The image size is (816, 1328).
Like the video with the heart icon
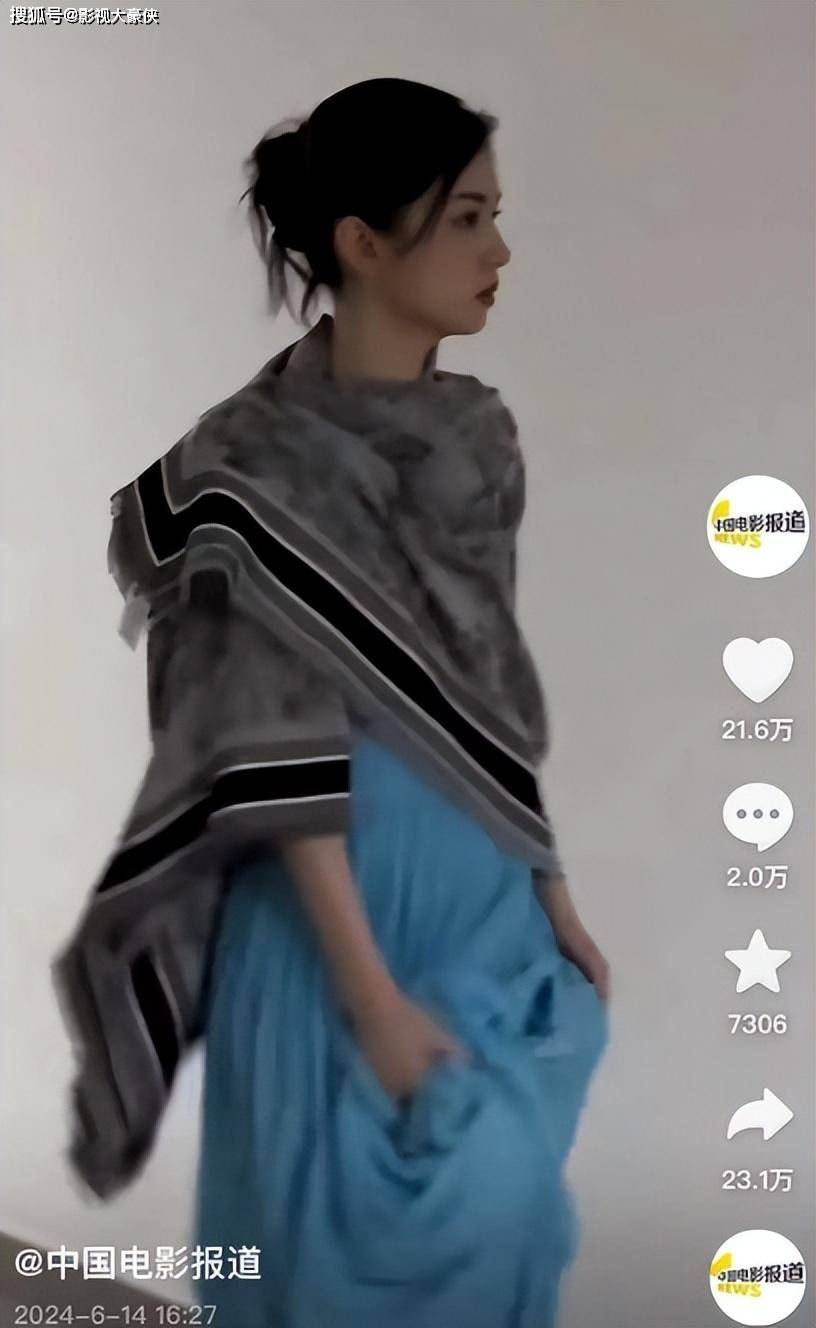[x=757, y=670]
